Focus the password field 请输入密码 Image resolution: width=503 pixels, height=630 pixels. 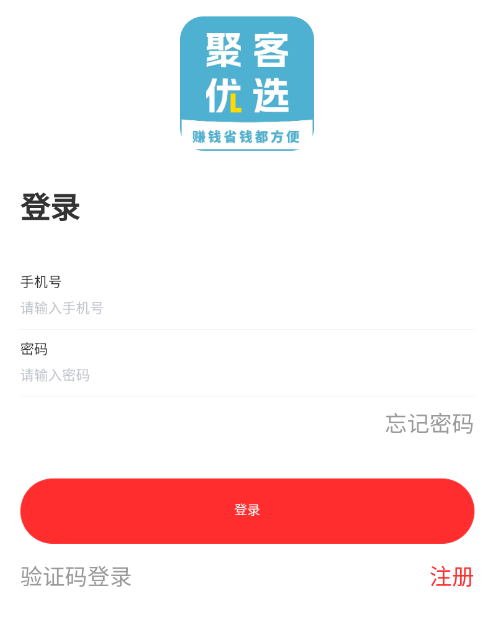(x=247, y=376)
